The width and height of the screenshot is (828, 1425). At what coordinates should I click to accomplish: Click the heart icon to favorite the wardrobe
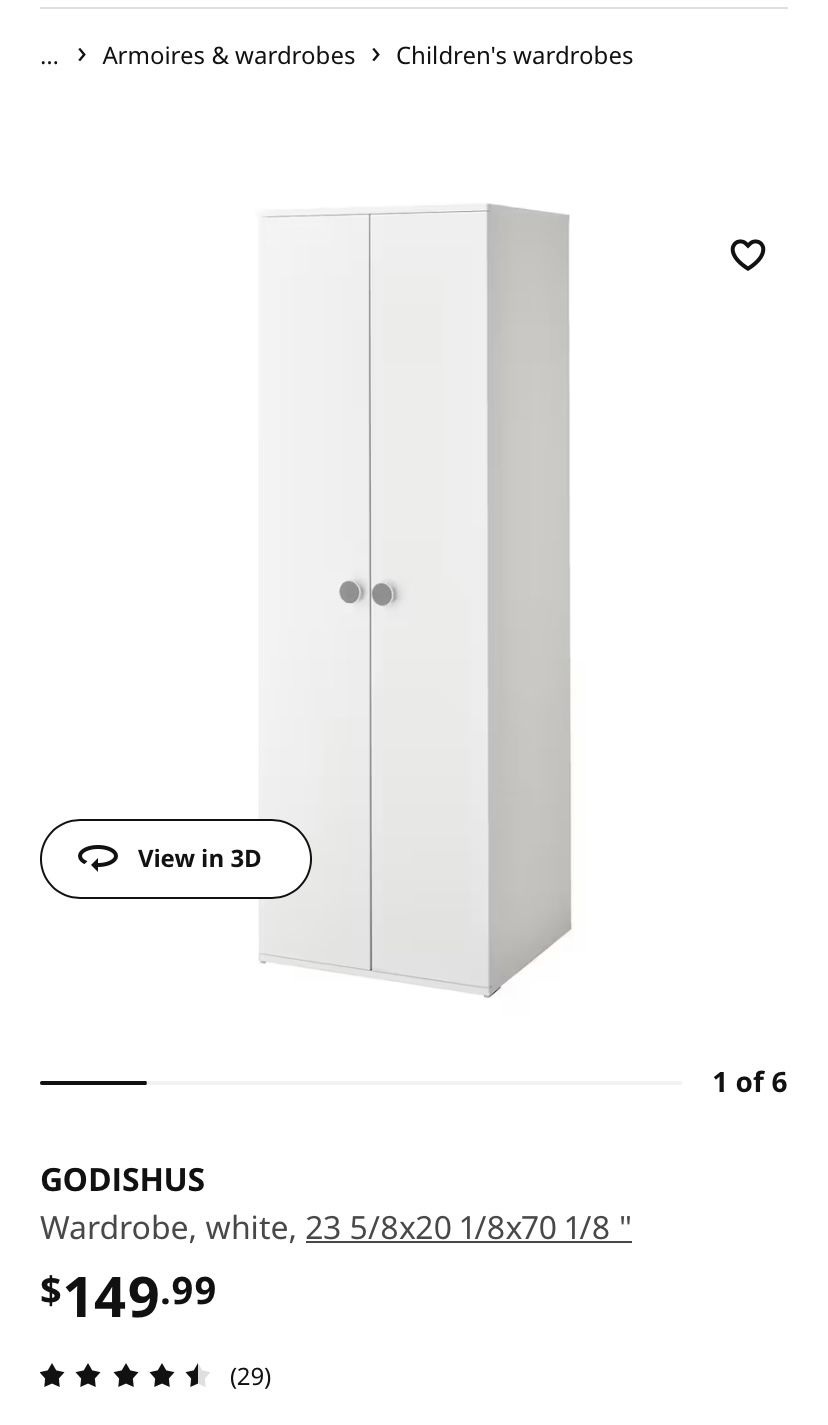[x=747, y=255]
